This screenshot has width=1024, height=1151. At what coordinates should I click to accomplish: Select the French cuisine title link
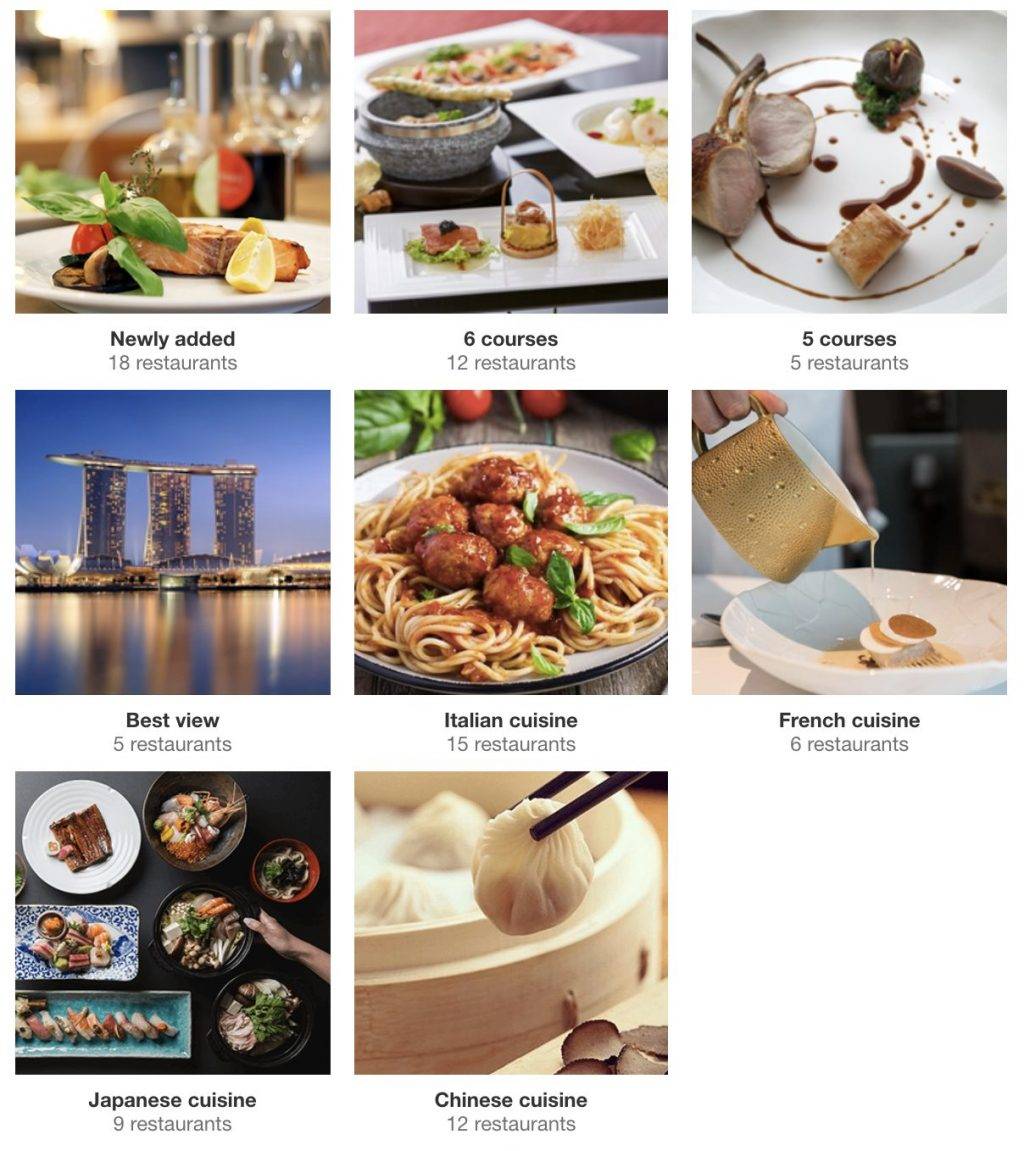click(x=850, y=719)
